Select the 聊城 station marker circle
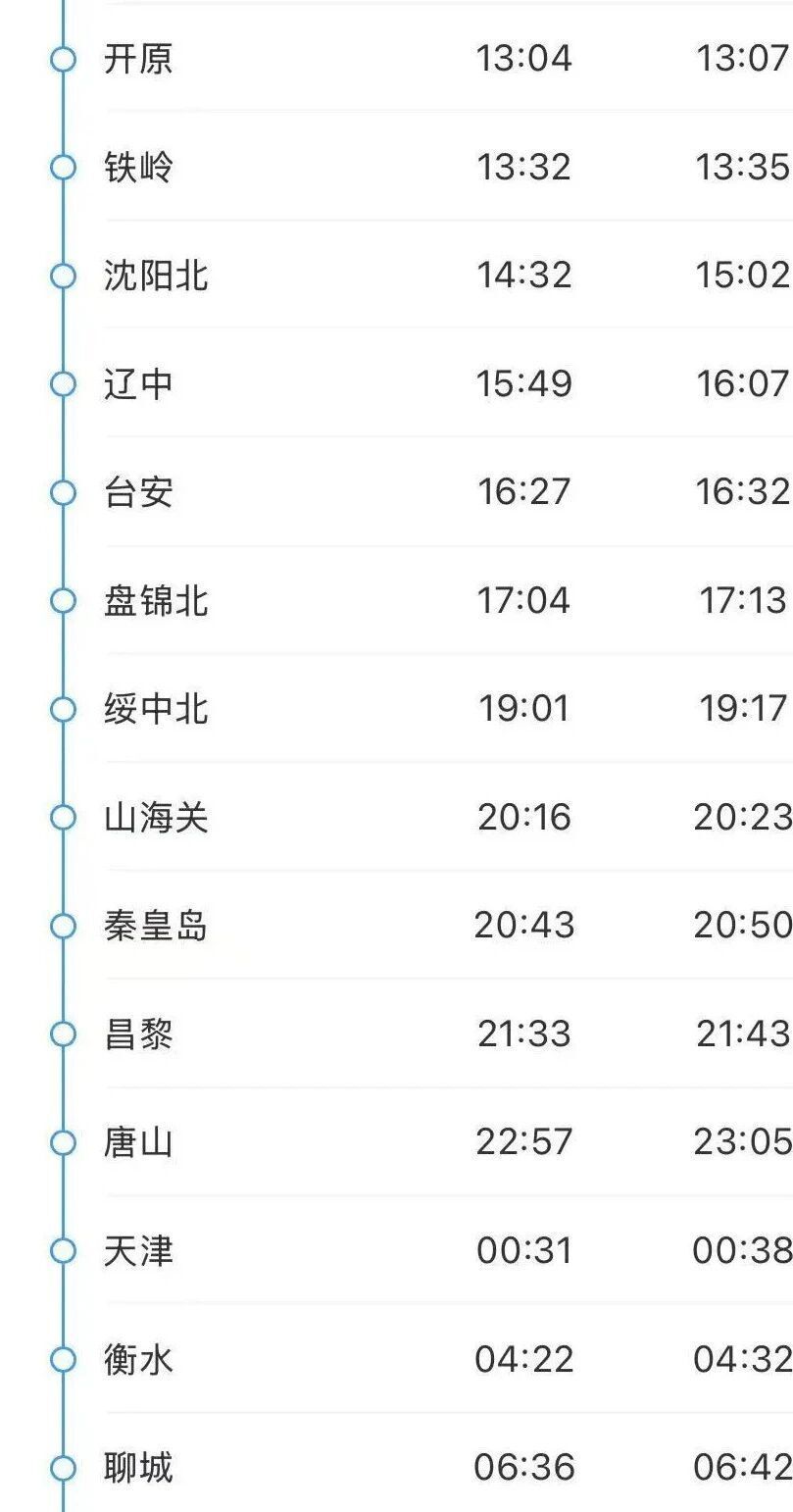 (x=65, y=1467)
